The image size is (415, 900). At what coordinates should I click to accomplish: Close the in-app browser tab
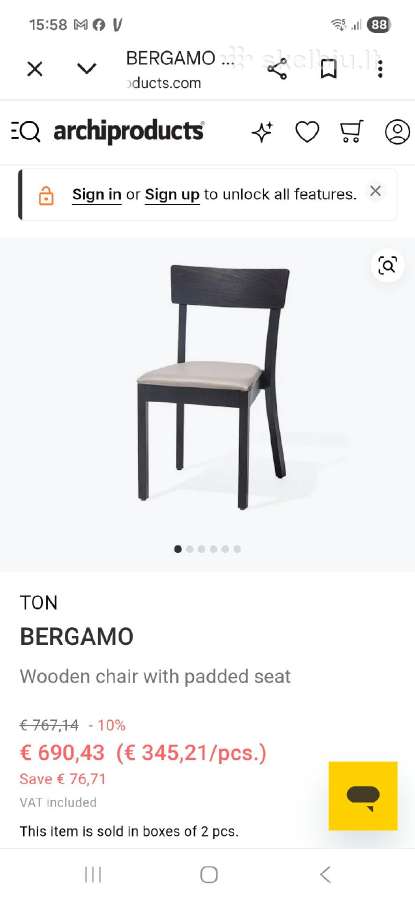pos(35,69)
